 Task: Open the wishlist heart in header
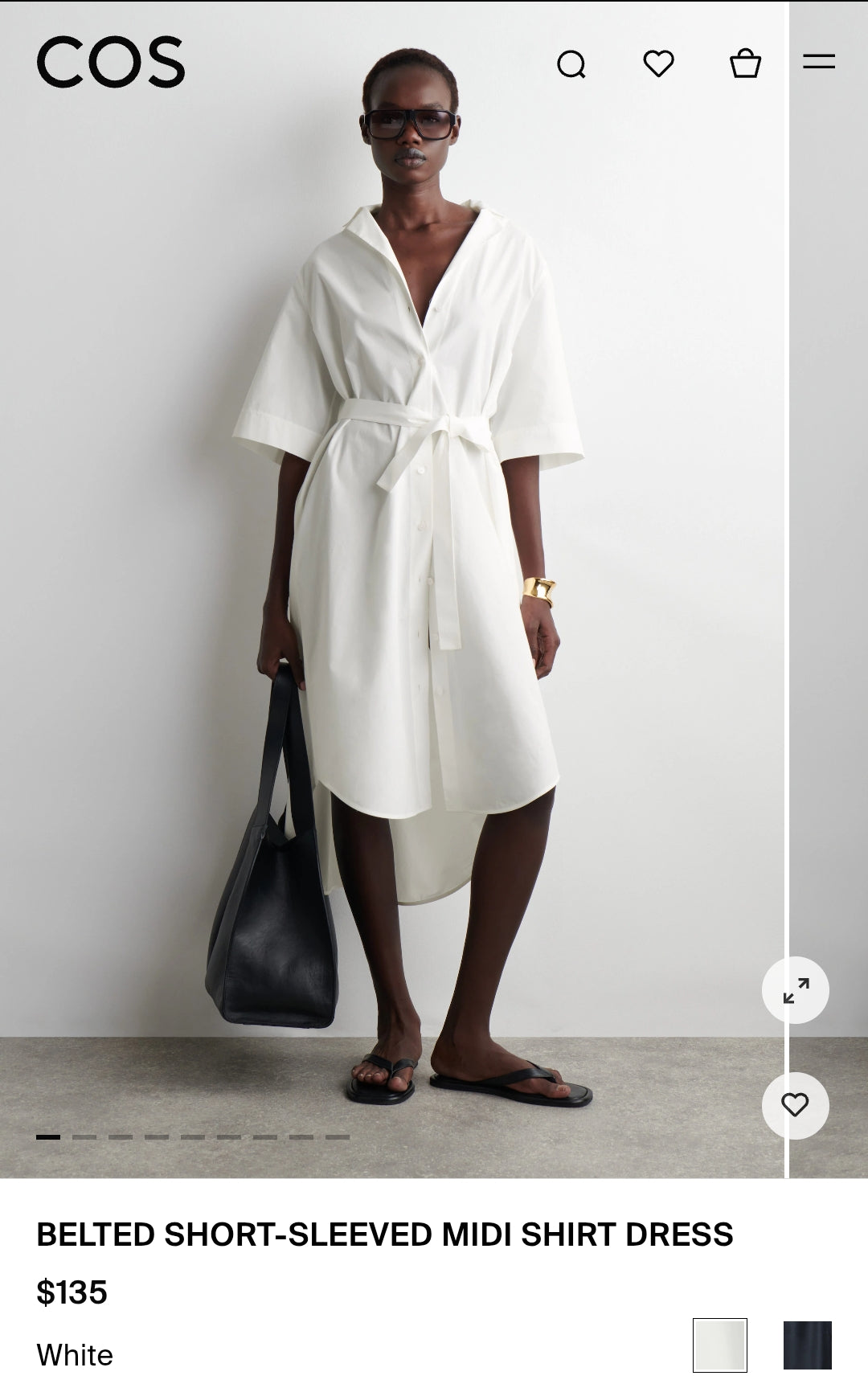[x=658, y=63]
